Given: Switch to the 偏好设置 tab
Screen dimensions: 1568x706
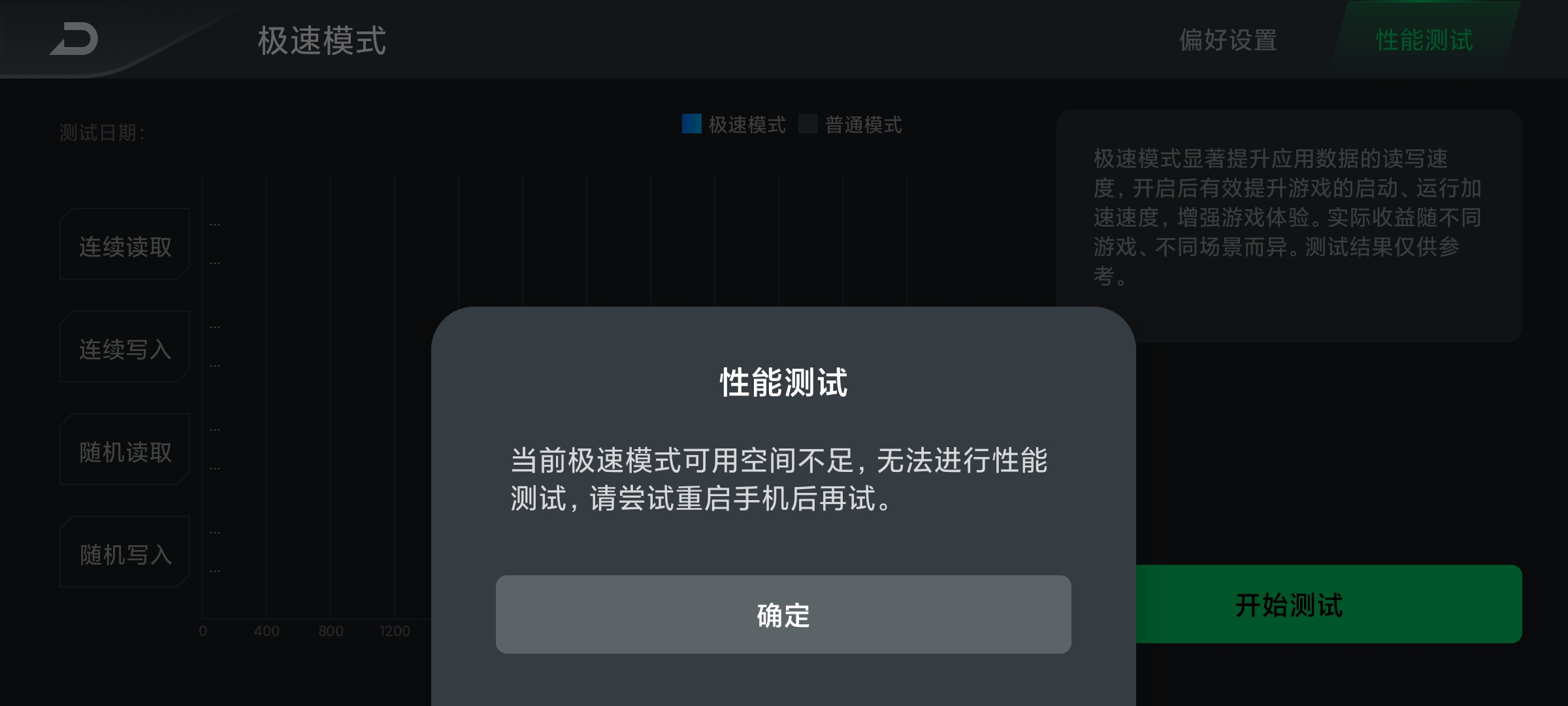Looking at the screenshot, I should 1228,41.
